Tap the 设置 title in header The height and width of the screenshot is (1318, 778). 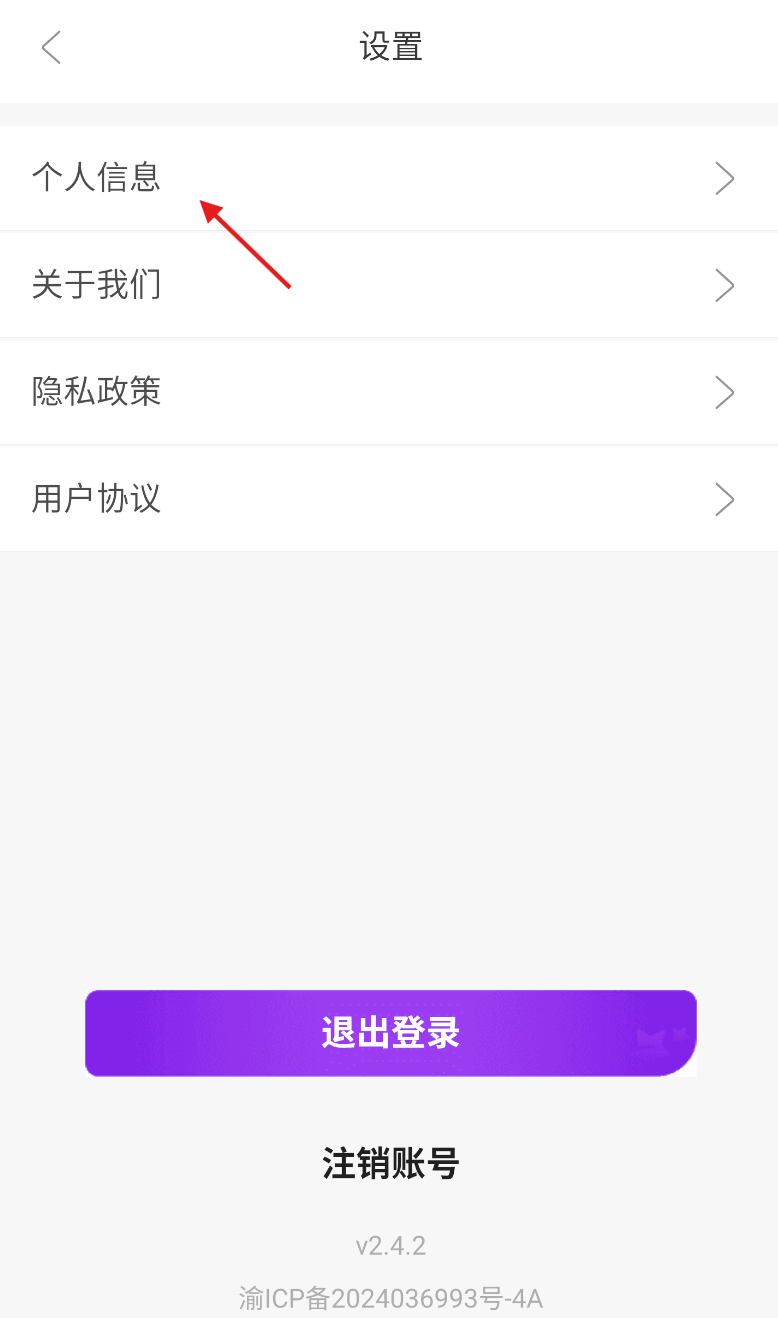coord(389,47)
